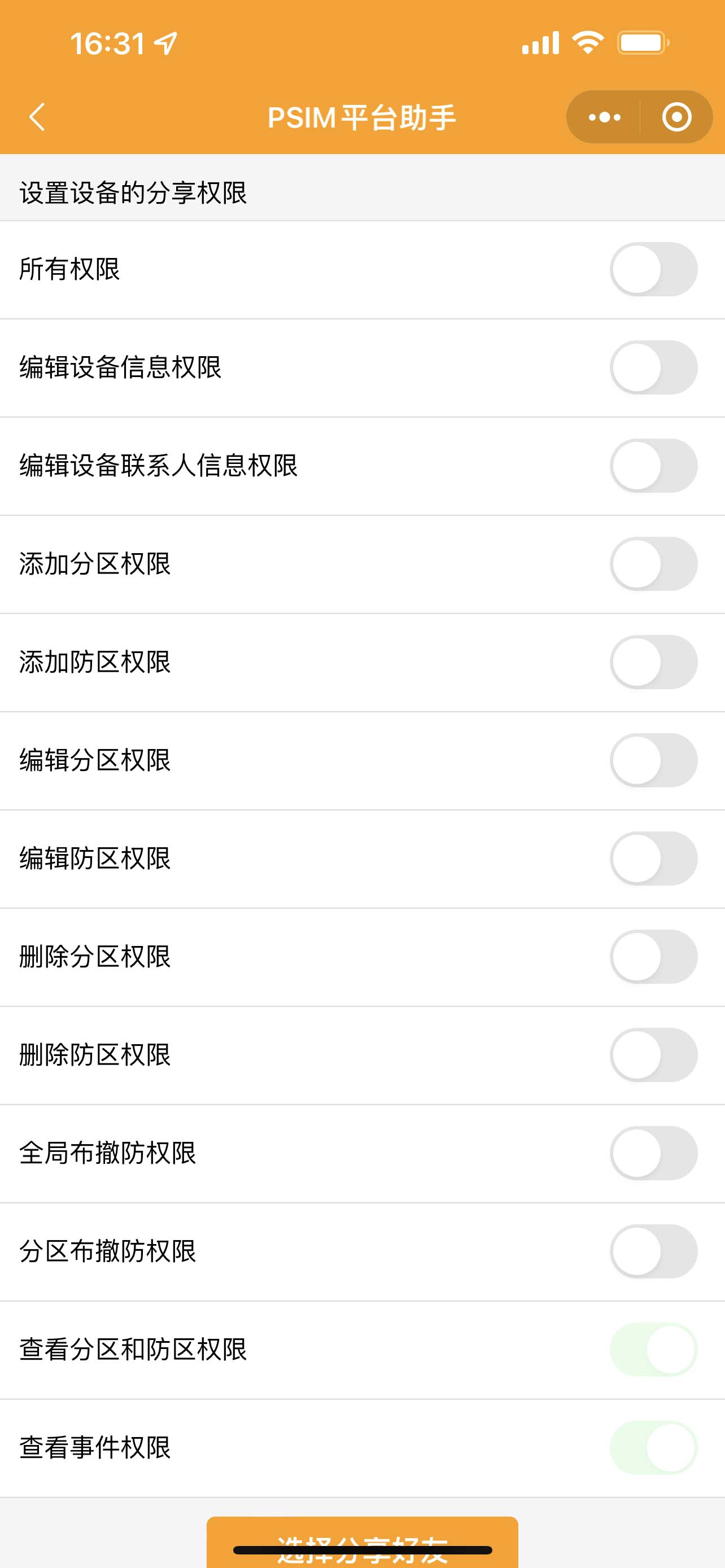Enable 添加分区权限 switch

(653, 564)
